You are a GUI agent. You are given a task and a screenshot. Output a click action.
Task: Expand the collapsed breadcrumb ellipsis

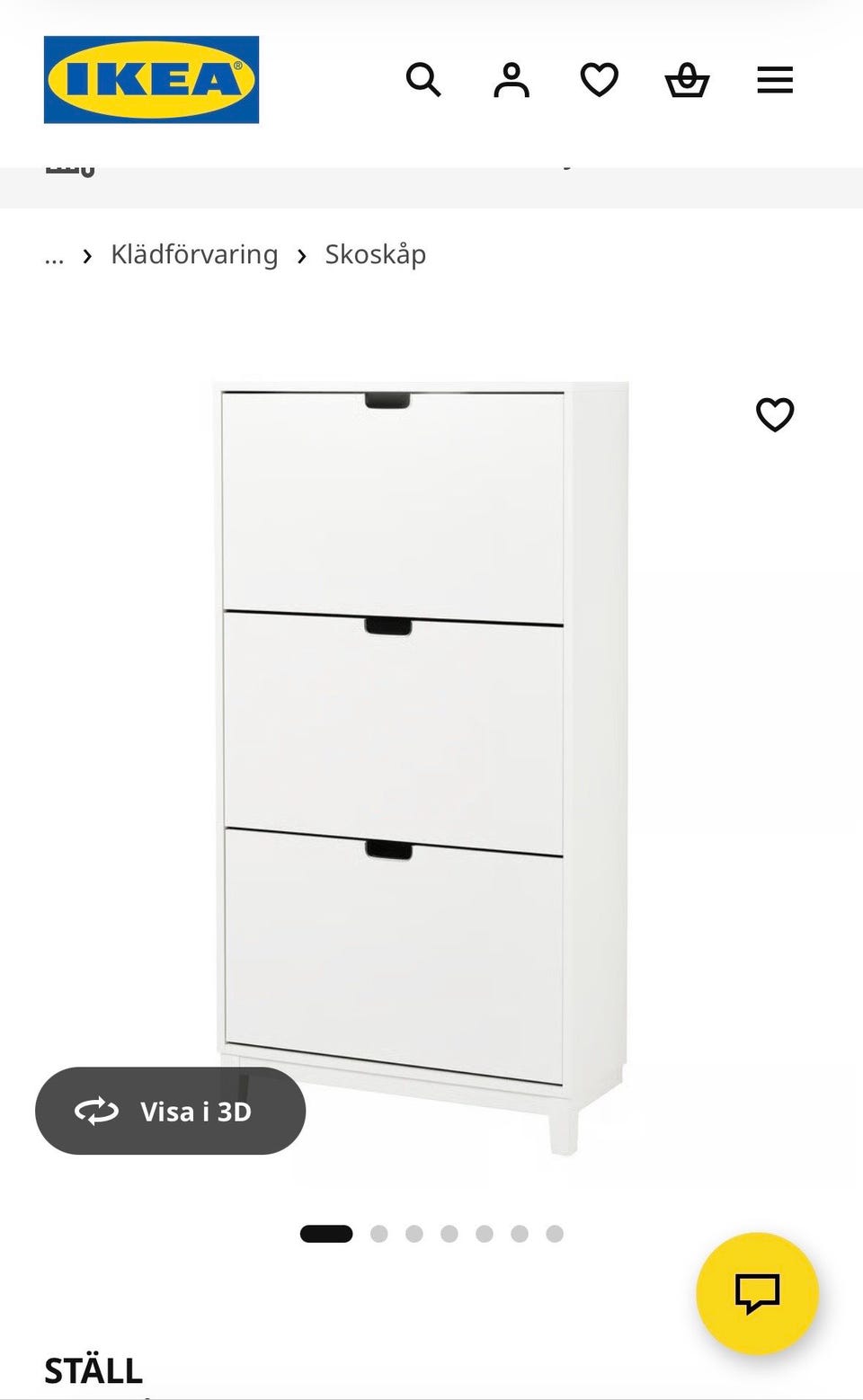pyautogui.click(x=54, y=255)
